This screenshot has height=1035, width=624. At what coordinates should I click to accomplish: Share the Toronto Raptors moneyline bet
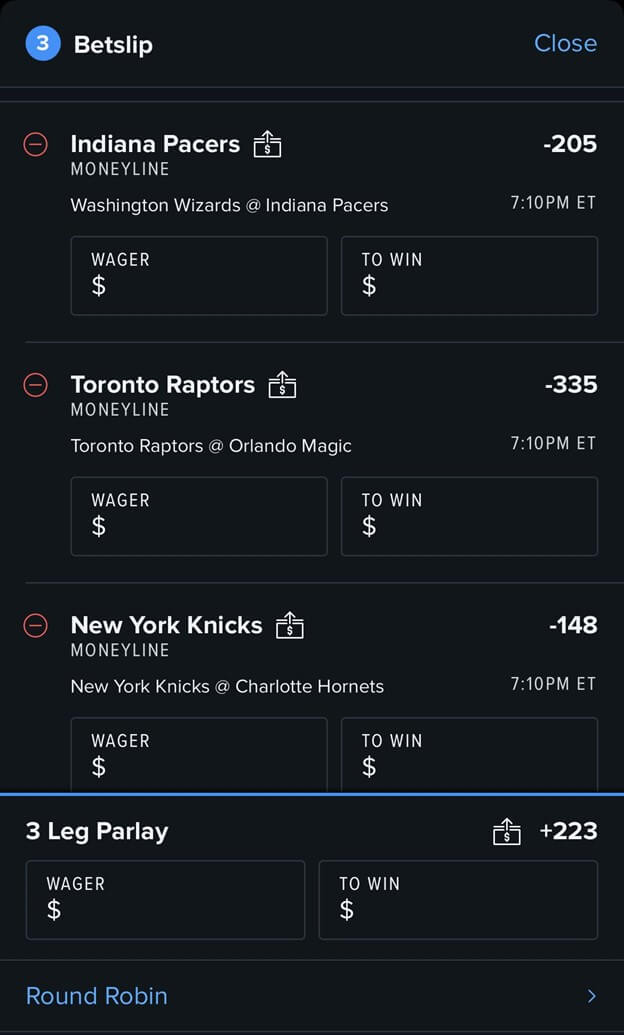pos(282,384)
